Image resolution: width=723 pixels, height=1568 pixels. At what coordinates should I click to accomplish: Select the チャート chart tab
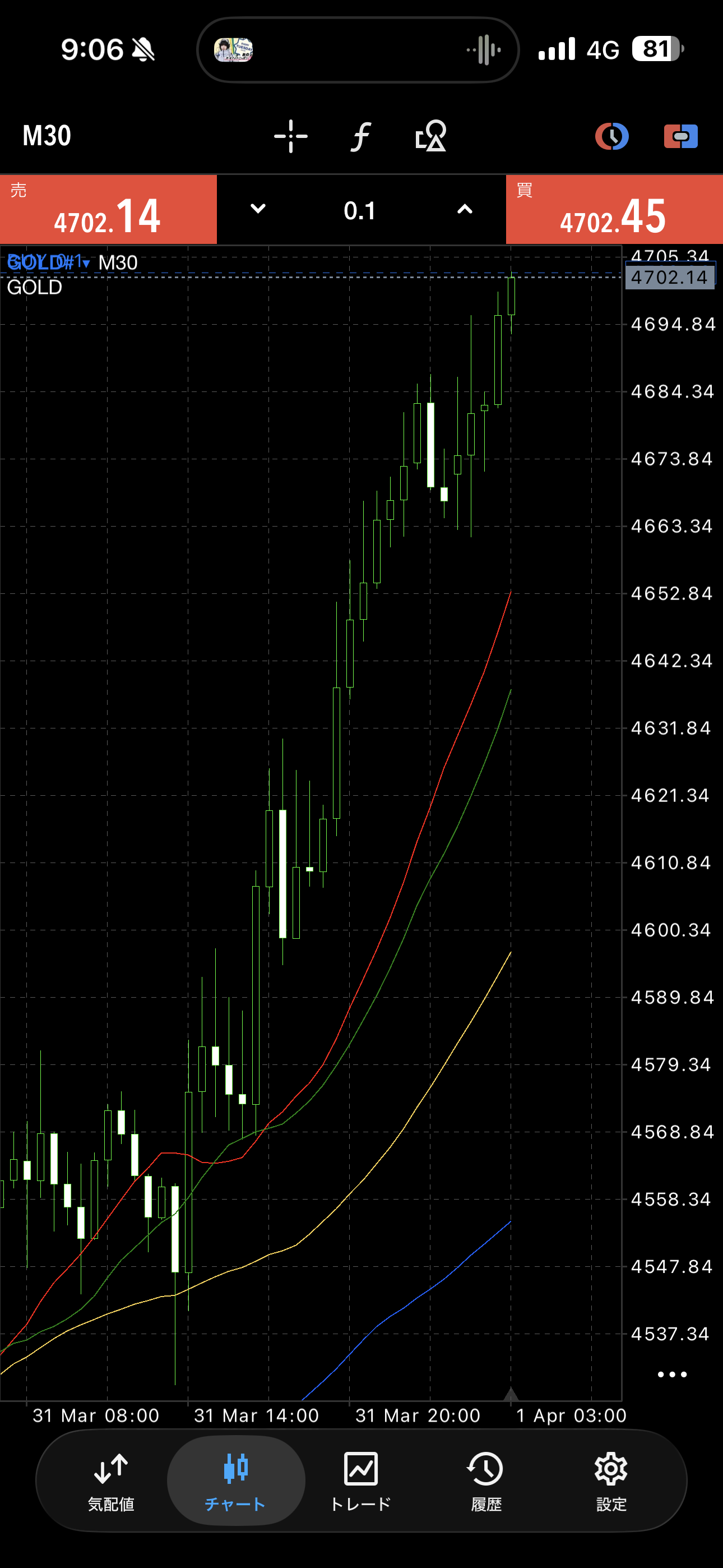(235, 1481)
